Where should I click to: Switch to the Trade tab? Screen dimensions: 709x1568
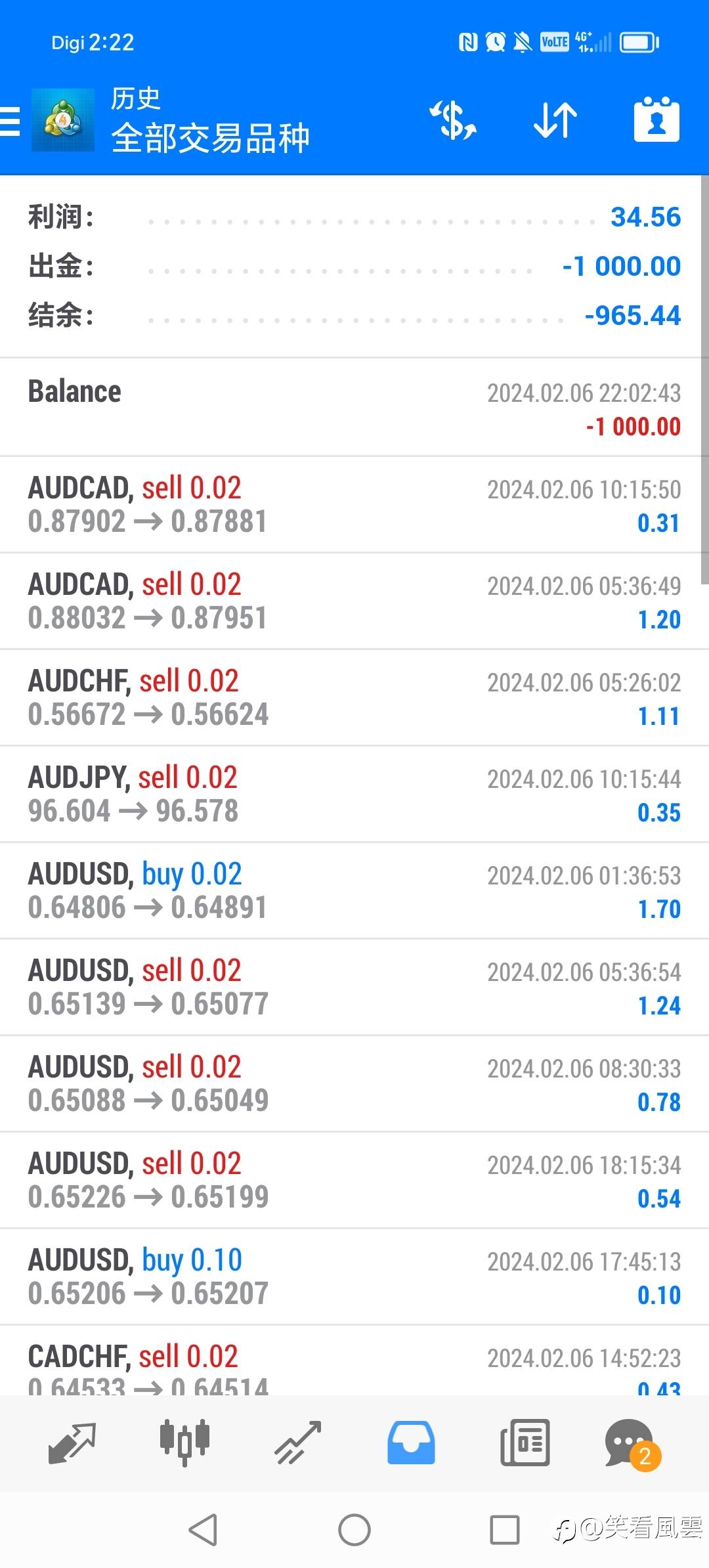[x=298, y=1443]
